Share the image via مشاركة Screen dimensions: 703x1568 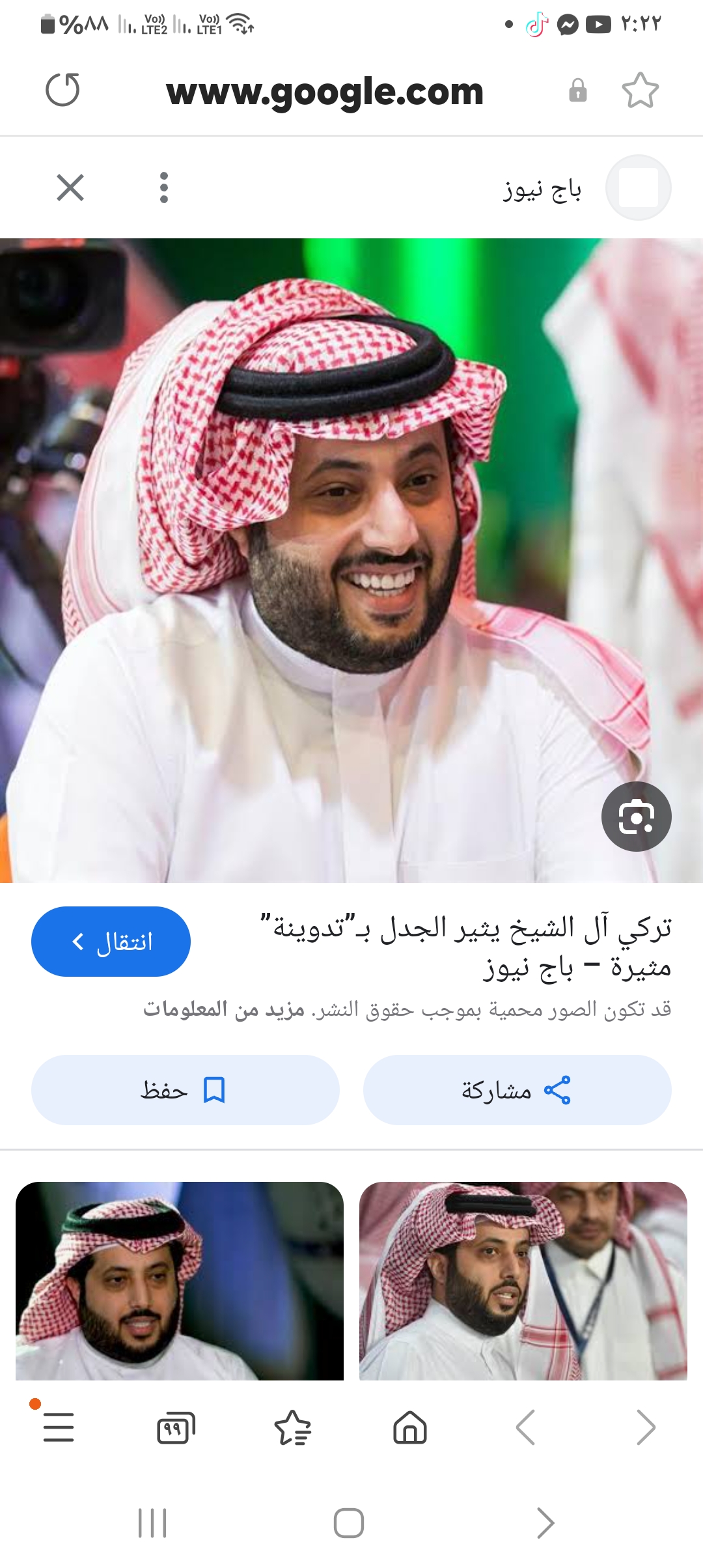point(517,1090)
